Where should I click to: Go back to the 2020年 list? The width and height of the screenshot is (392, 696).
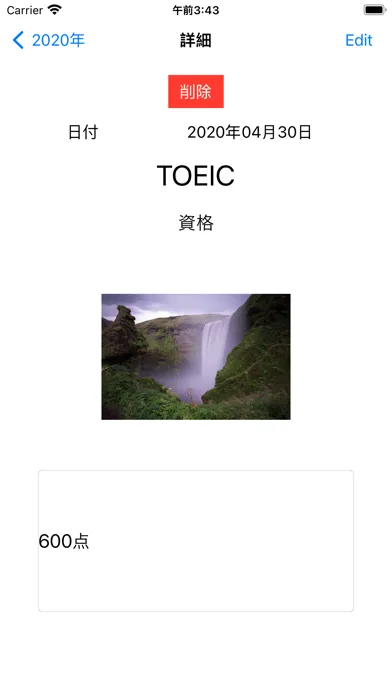48,40
